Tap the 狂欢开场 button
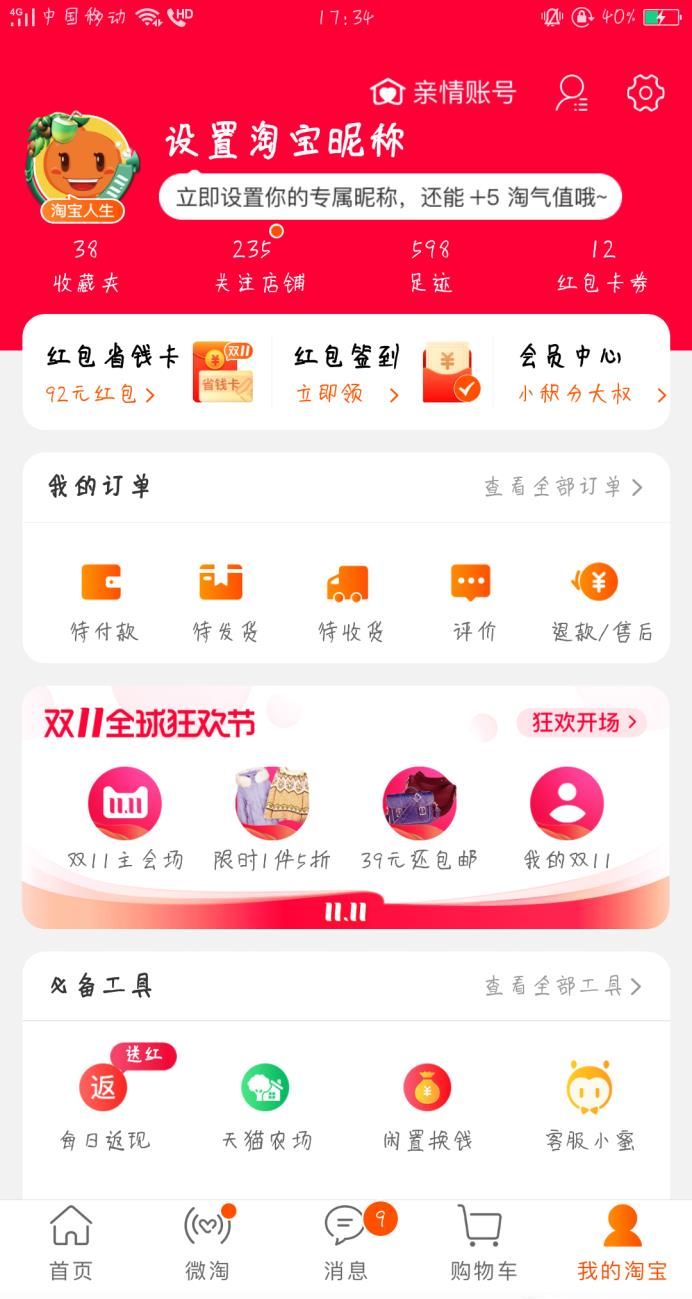This screenshot has width=692, height=1299. point(581,722)
